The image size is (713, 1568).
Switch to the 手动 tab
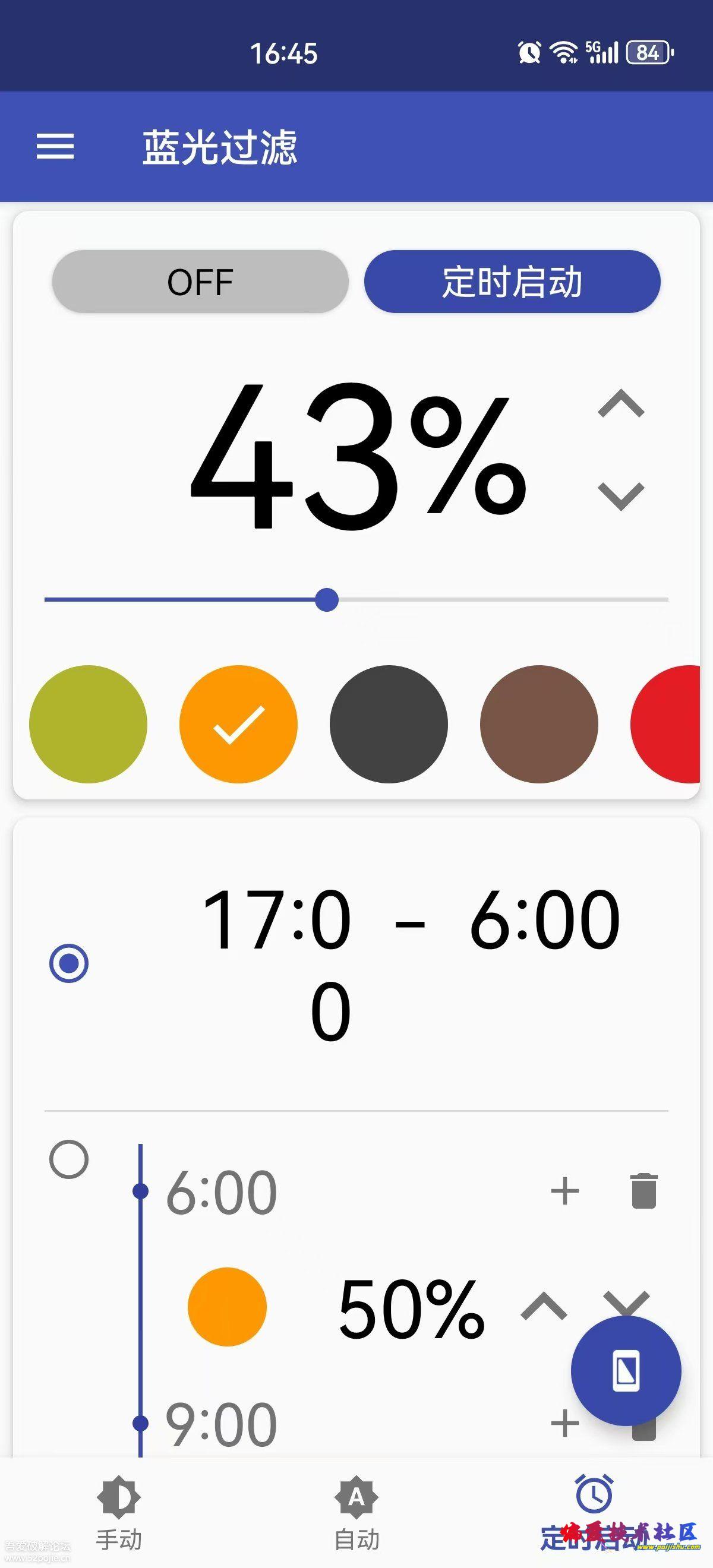119,1513
